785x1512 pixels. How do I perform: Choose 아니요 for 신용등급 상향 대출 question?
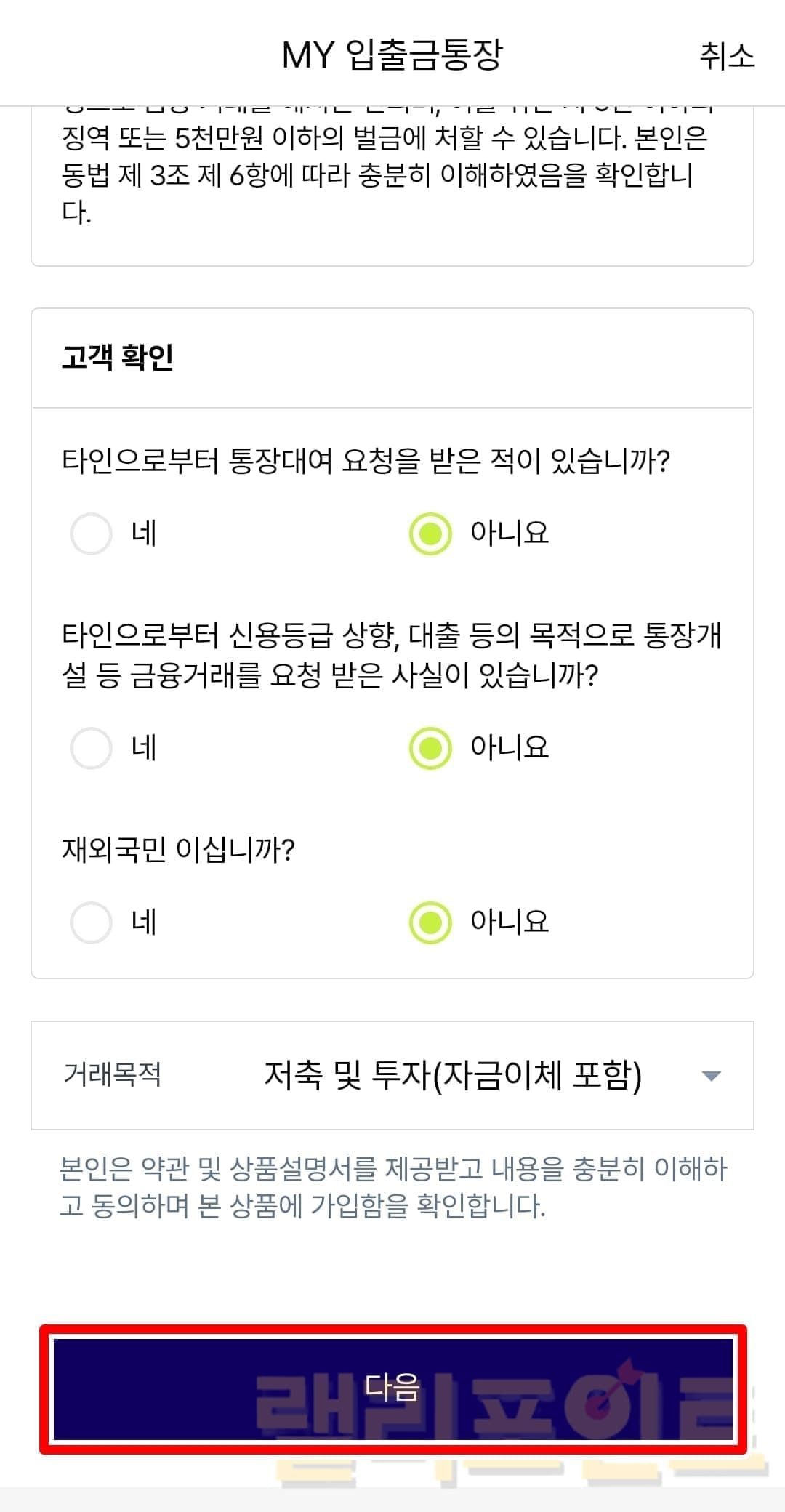point(430,747)
